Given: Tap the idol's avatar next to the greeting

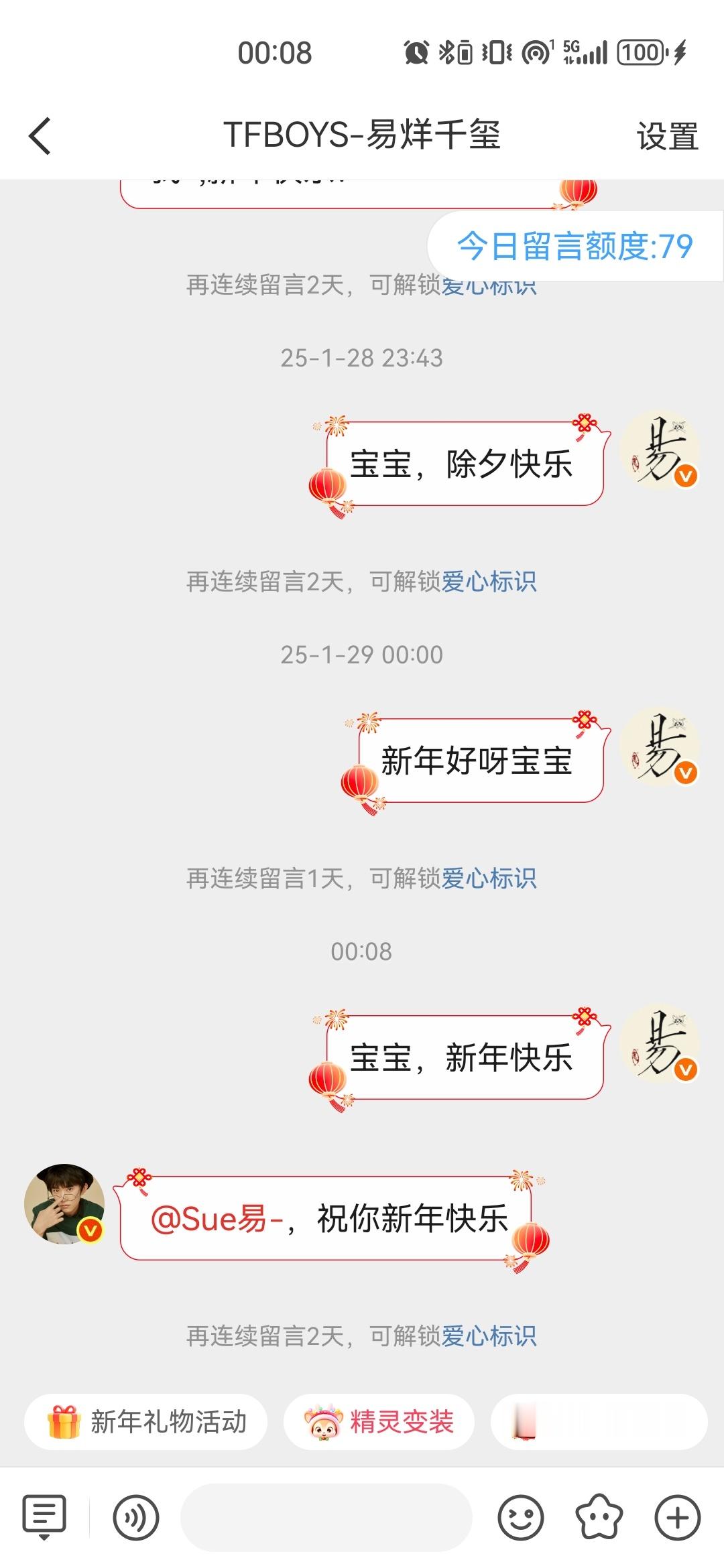Looking at the screenshot, I should 64,1203.
